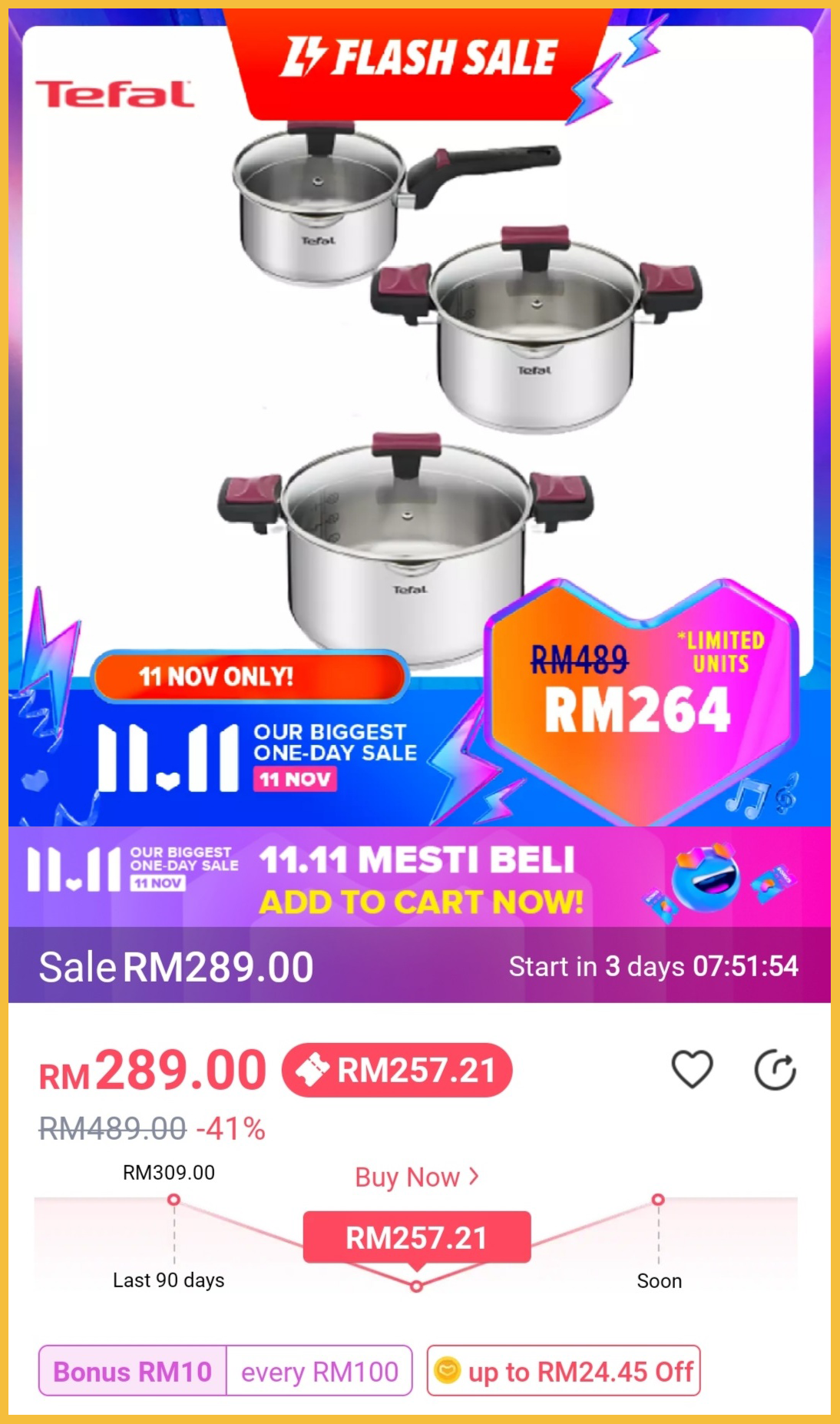
Task: Open the up to RM24.45 Off coins offer
Action: tap(564, 1371)
